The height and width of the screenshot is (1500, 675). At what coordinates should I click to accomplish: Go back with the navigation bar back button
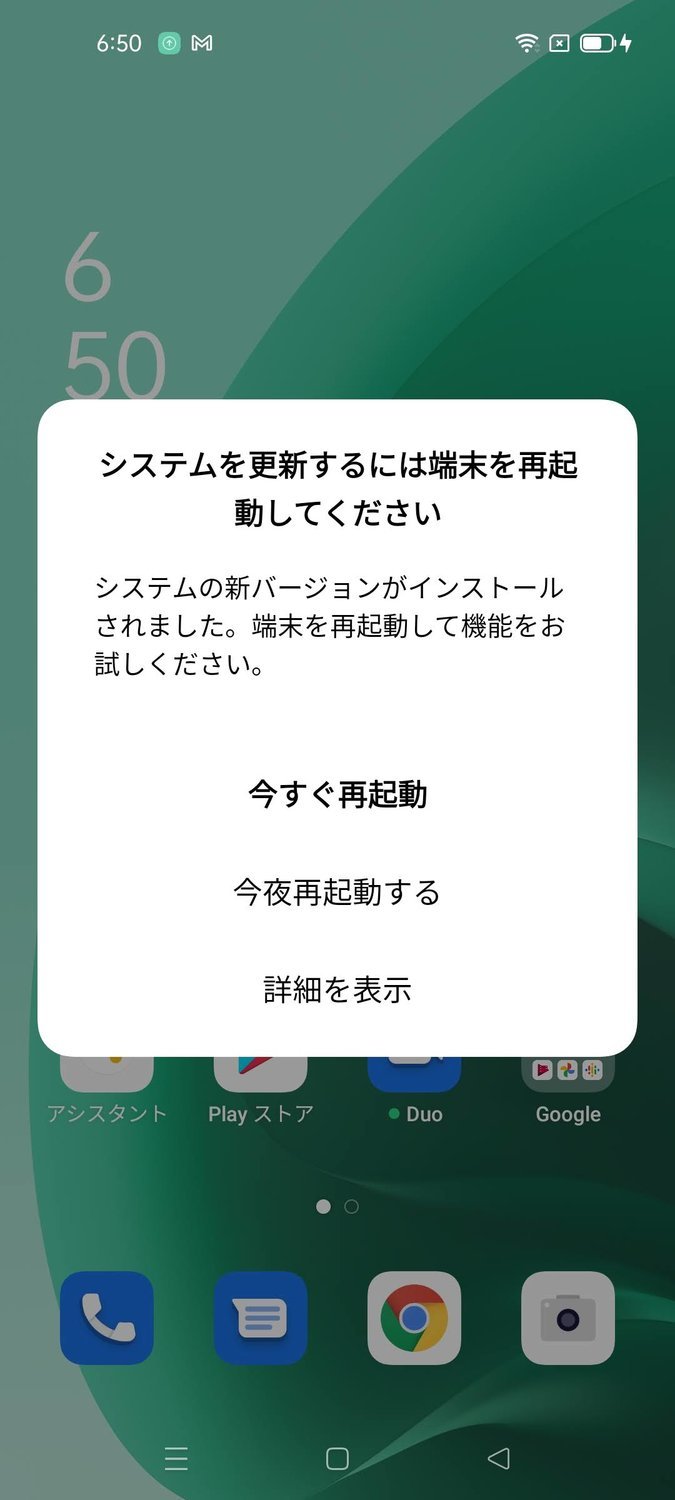(x=498, y=1459)
